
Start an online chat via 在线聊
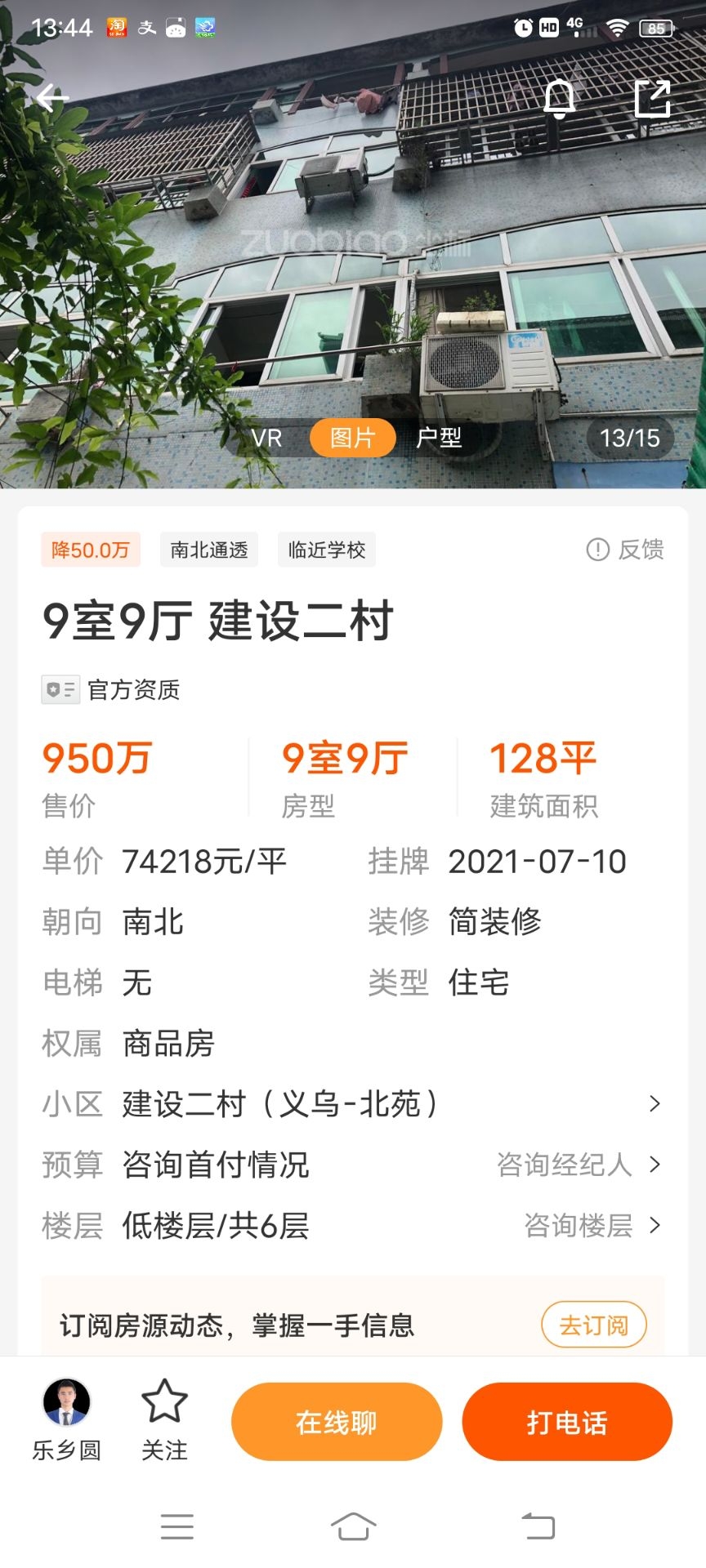click(x=337, y=1423)
